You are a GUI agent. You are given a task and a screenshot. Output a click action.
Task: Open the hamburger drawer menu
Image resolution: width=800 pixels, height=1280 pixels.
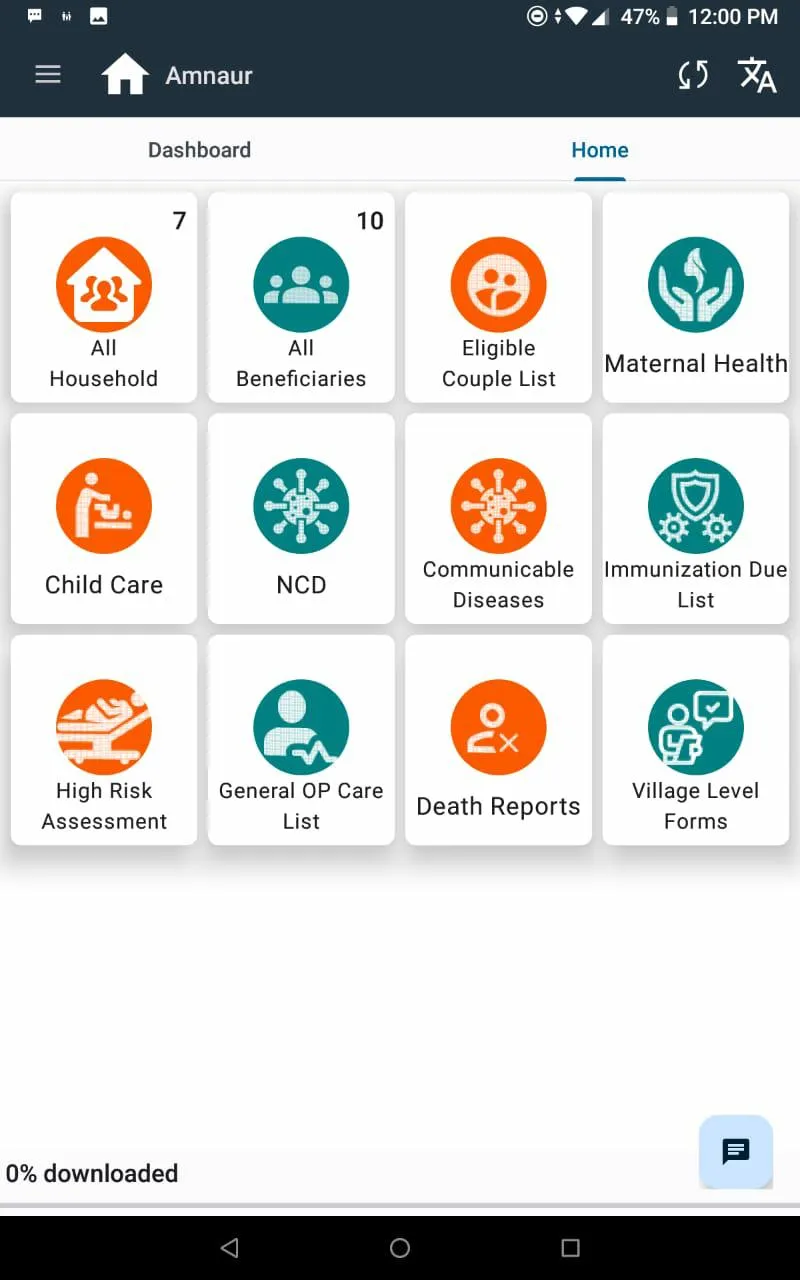point(48,75)
